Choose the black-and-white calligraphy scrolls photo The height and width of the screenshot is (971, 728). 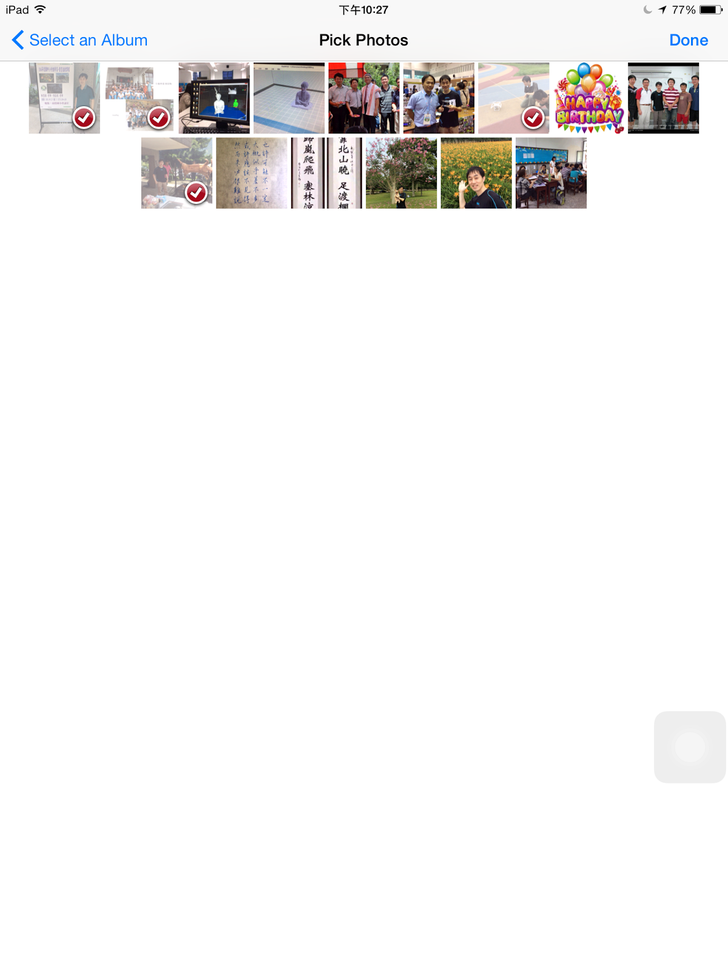coord(326,173)
